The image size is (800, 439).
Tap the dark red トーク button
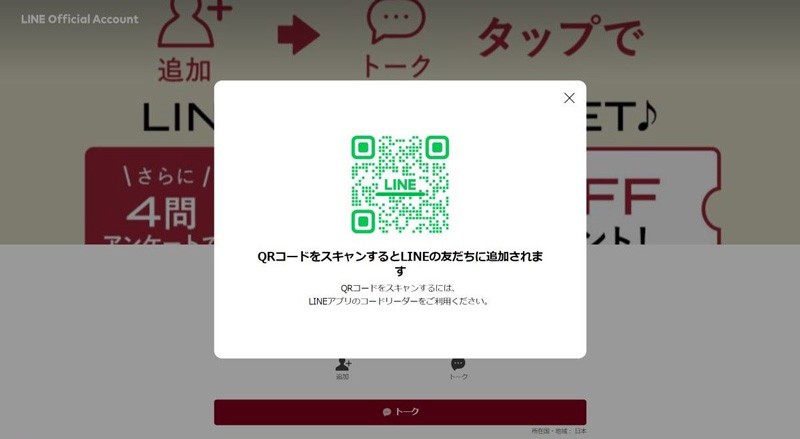pos(400,411)
